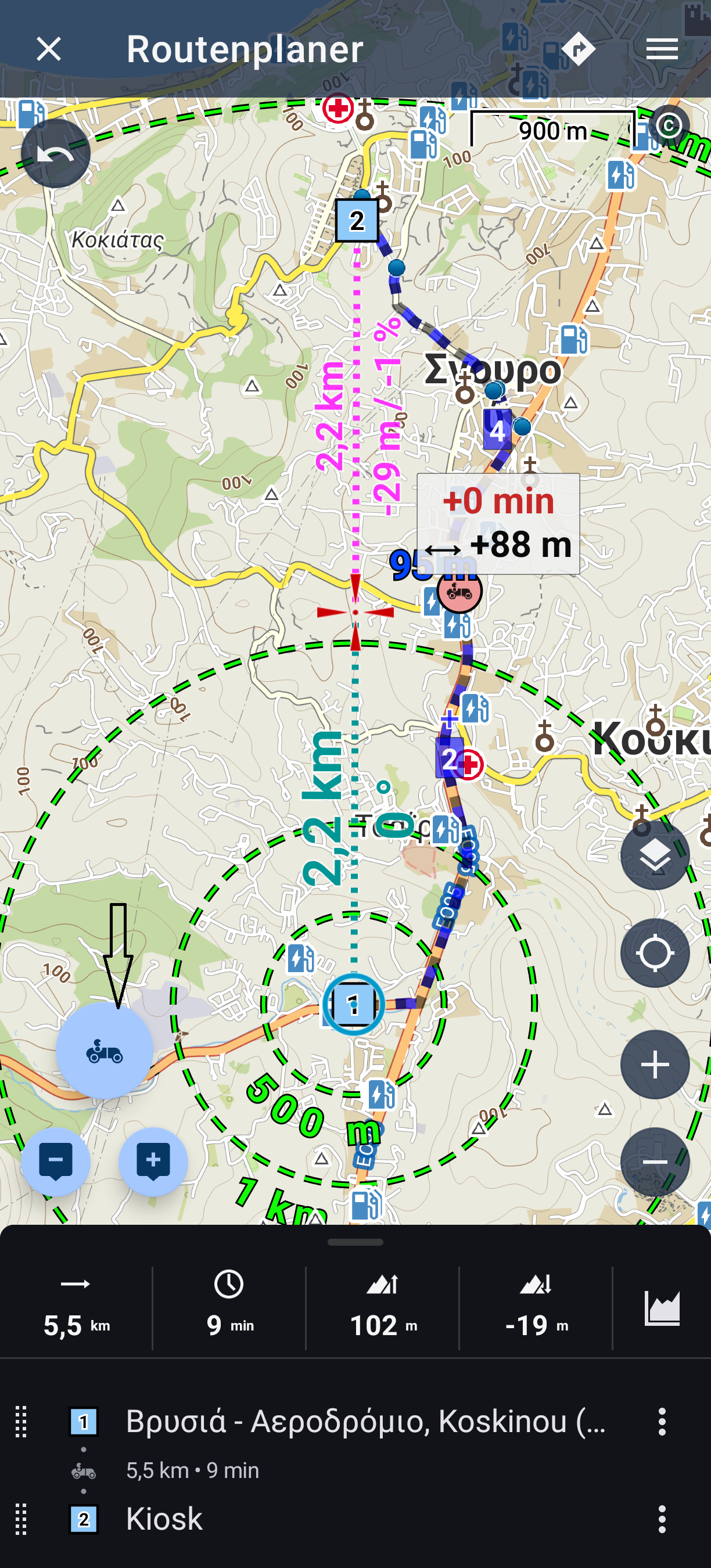Select the Kiosk waypoint row
The width and height of the screenshot is (711, 1568).
[x=365, y=1519]
